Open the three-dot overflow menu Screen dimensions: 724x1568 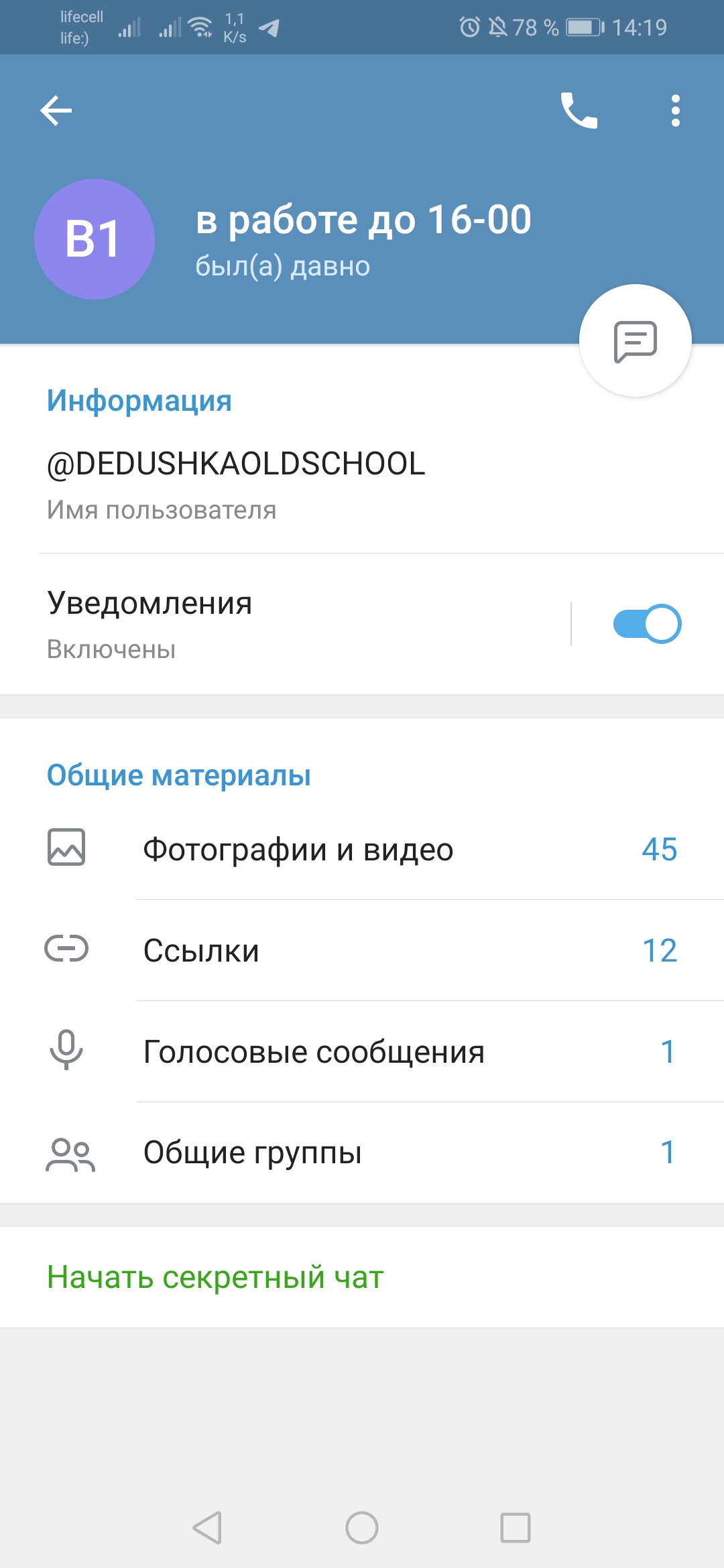[x=675, y=111]
